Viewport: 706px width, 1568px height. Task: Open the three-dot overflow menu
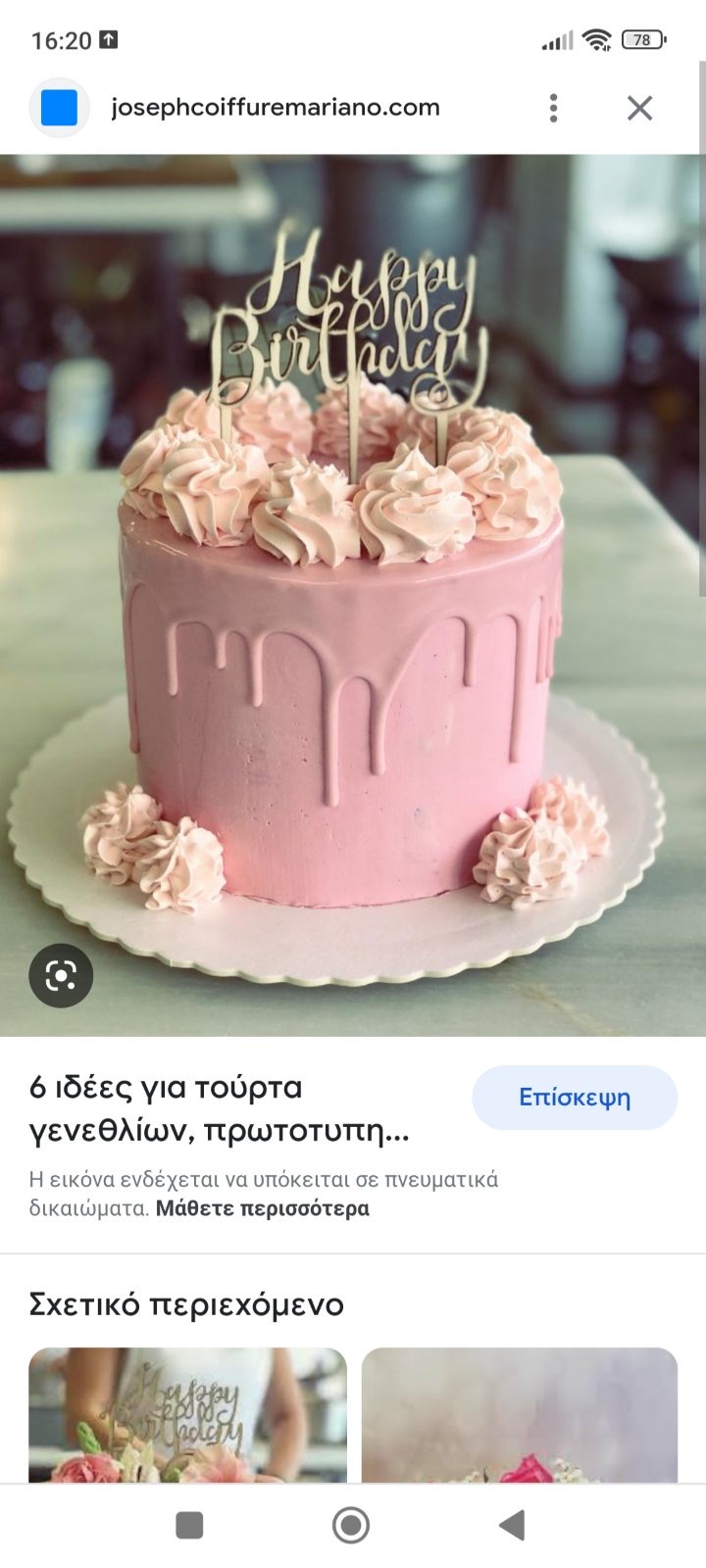[x=554, y=108]
